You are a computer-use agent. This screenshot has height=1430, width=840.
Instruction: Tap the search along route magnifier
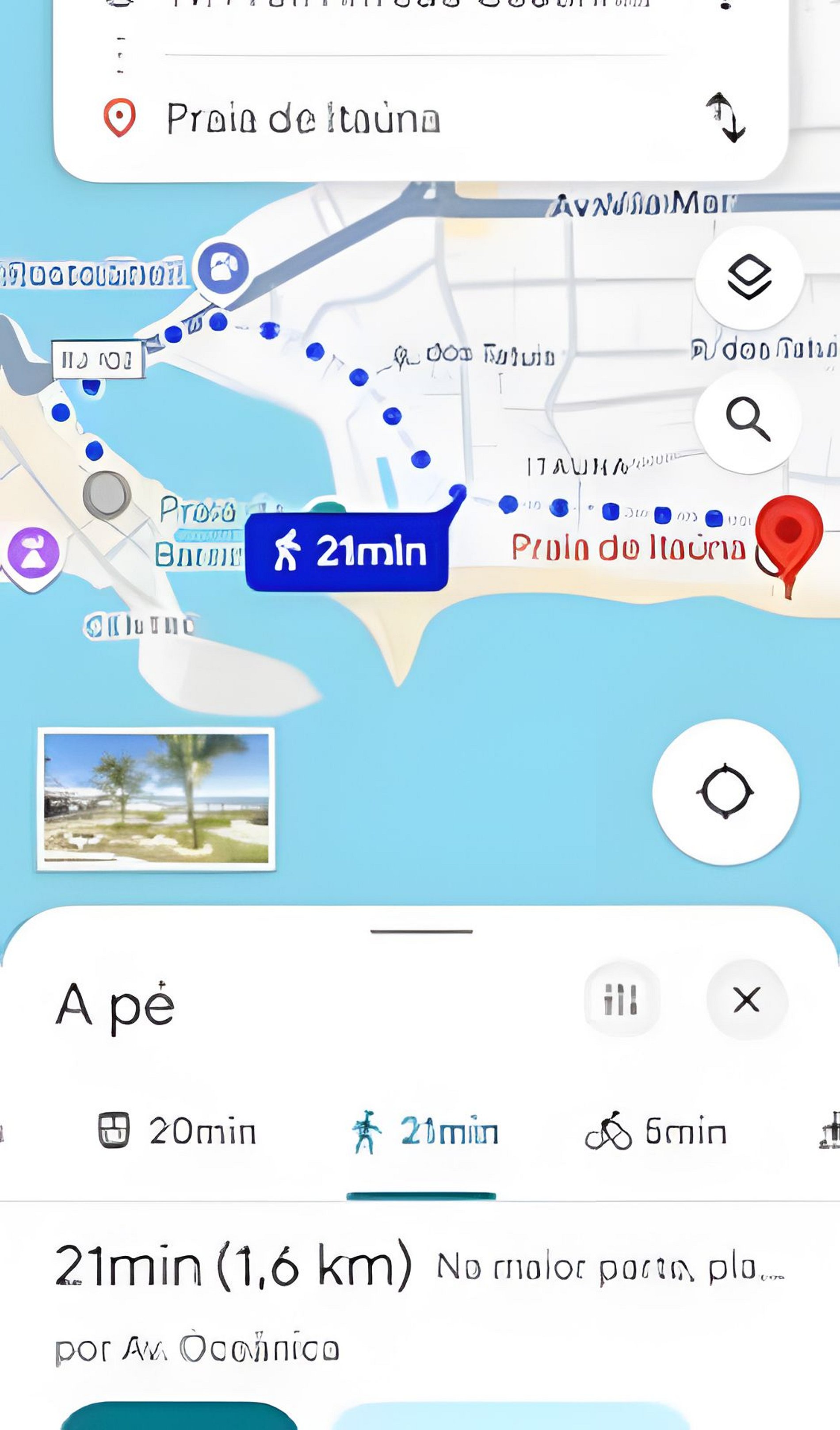(x=748, y=421)
